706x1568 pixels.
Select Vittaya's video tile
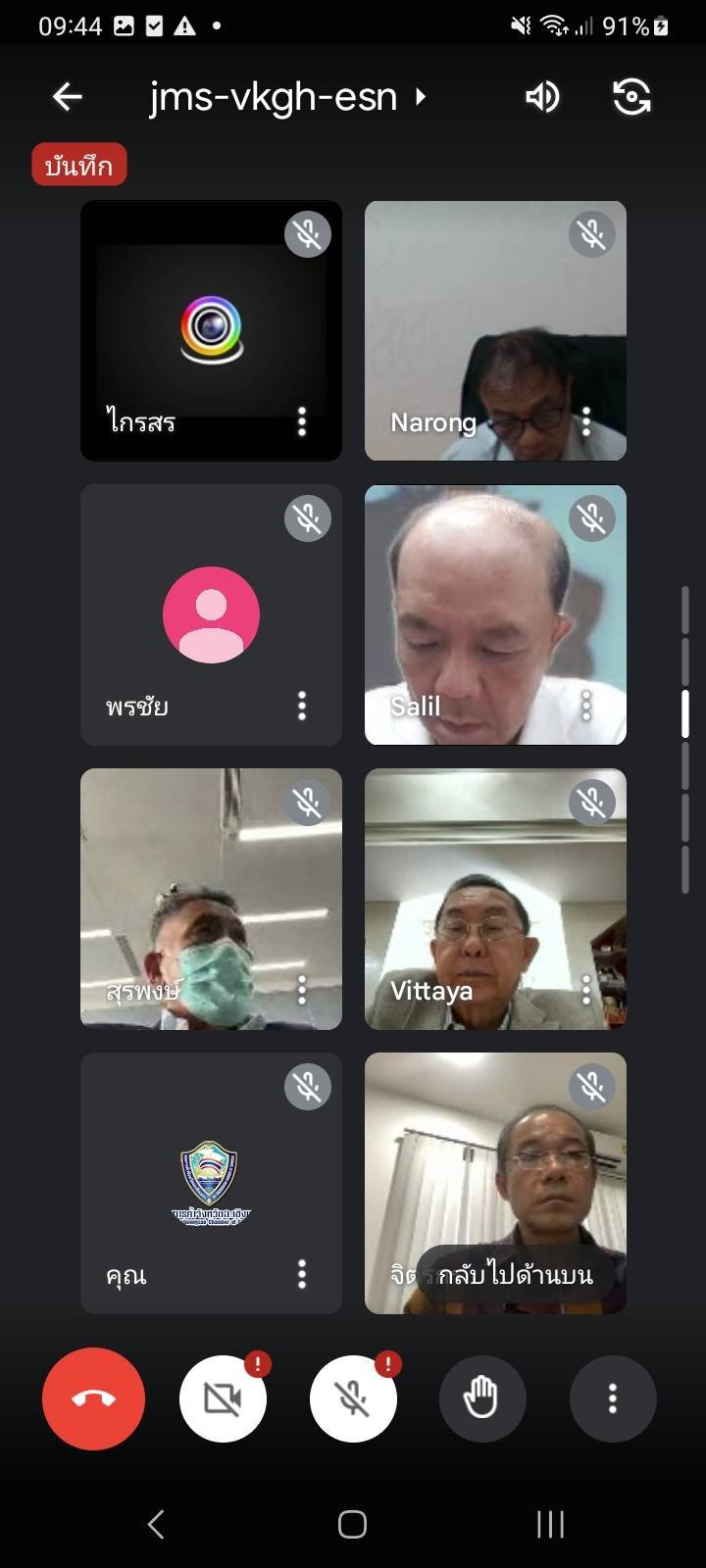coord(495,899)
